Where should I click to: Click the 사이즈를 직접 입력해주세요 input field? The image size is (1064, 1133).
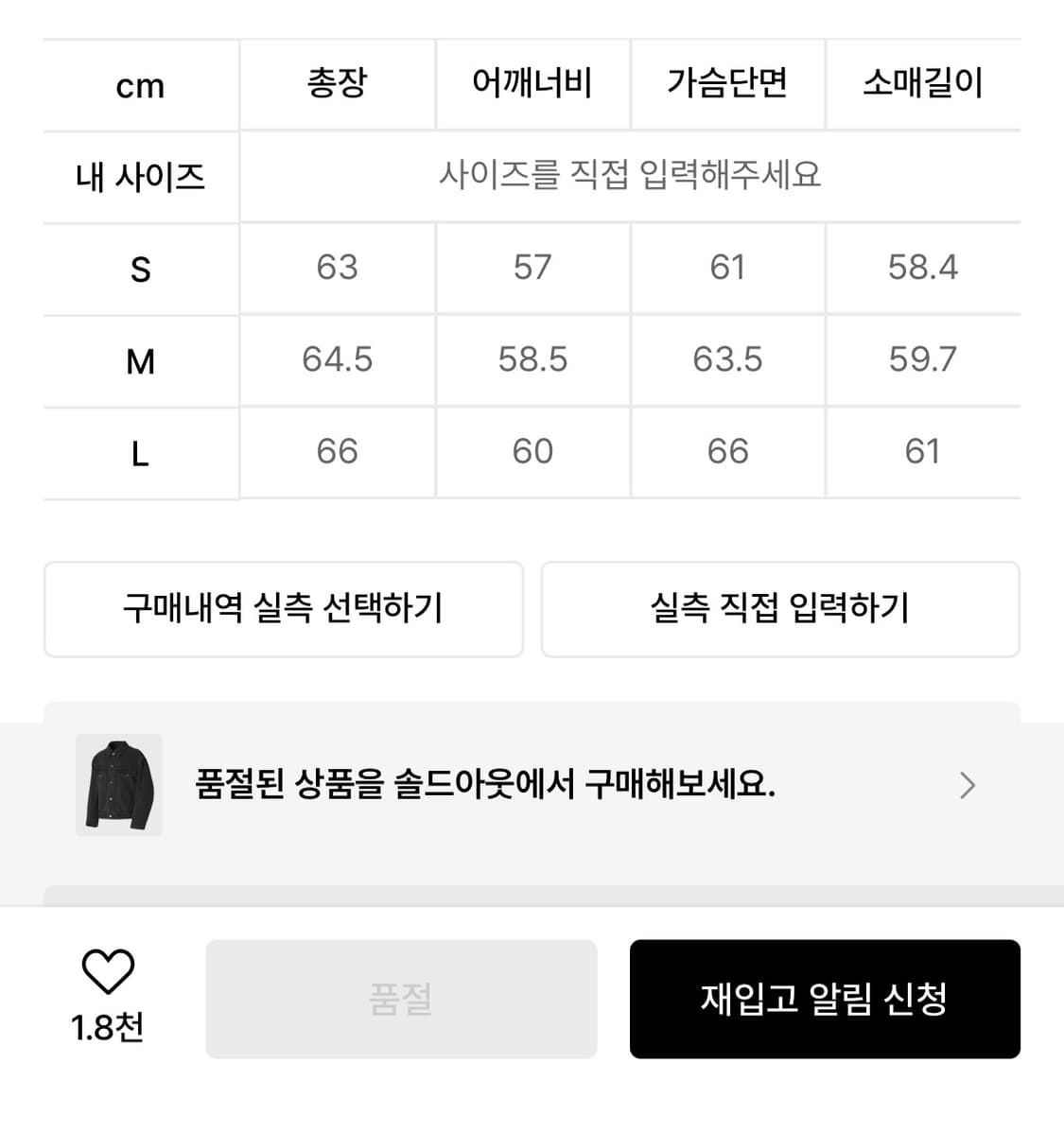point(631,176)
